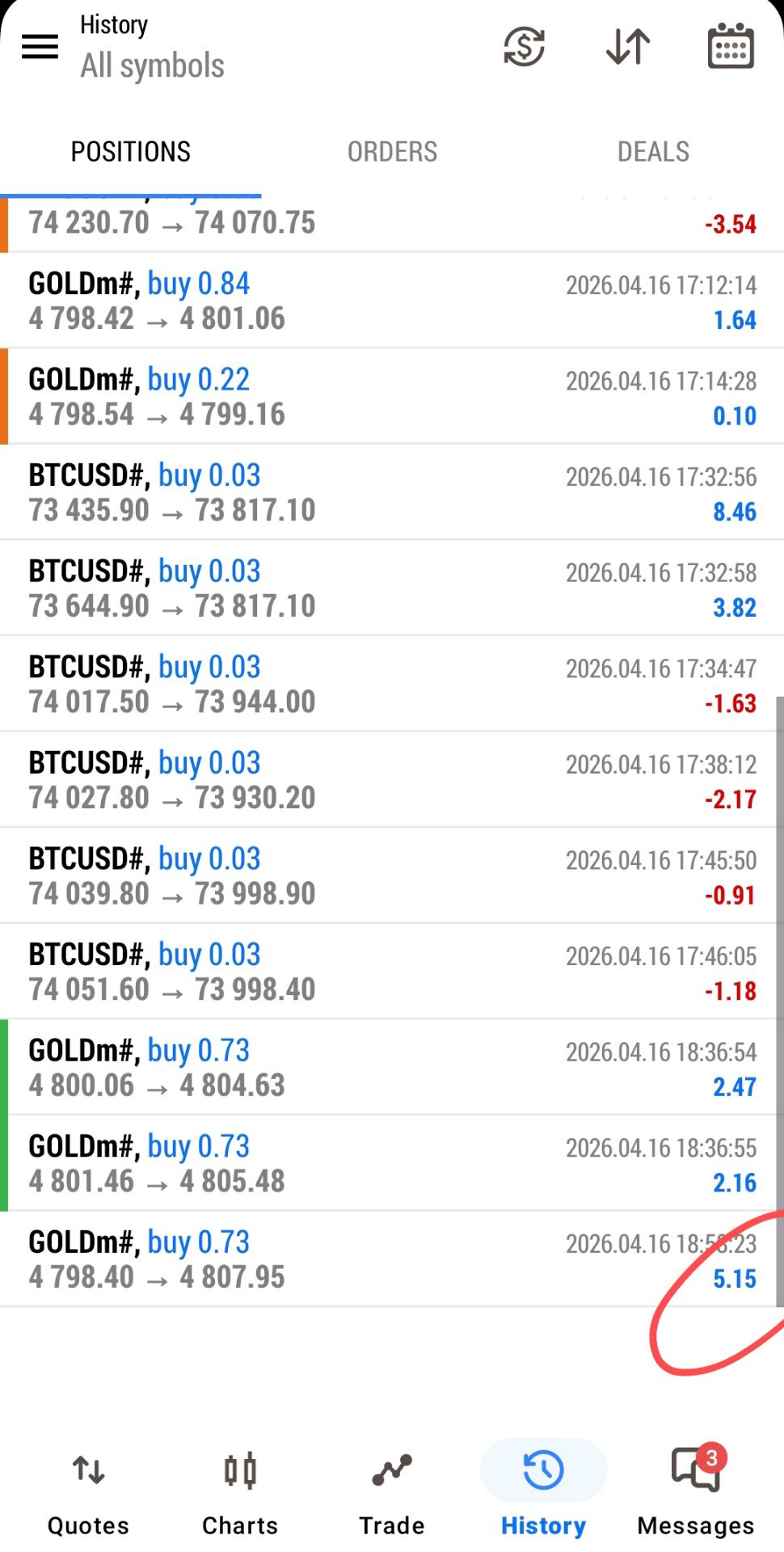This screenshot has width=784, height=1552.
Task: Switch to the DEALS tab
Action: [653, 152]
